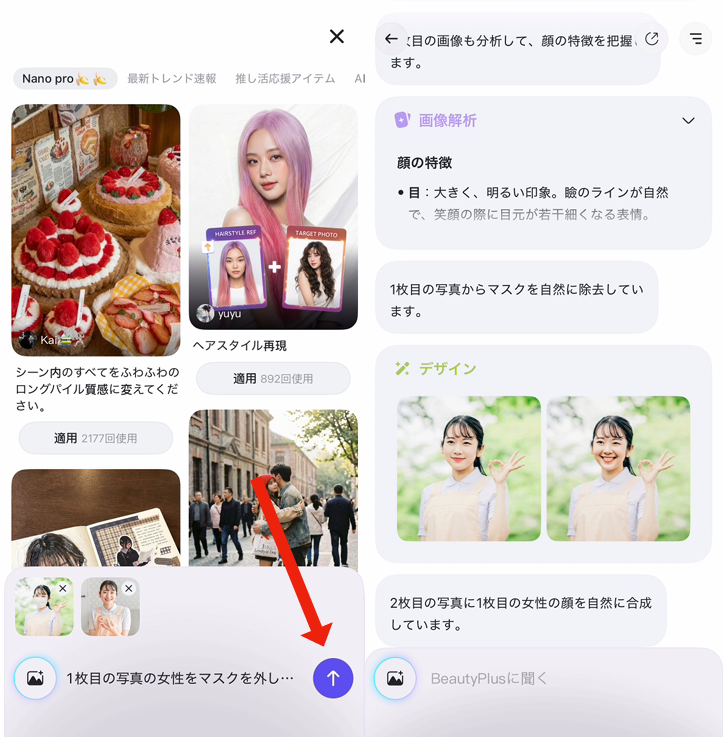Viewport: 723px width, 737px height.
Task: Tap the 画像解析 panel sparkle icon
Action: [x=400, y=120]
